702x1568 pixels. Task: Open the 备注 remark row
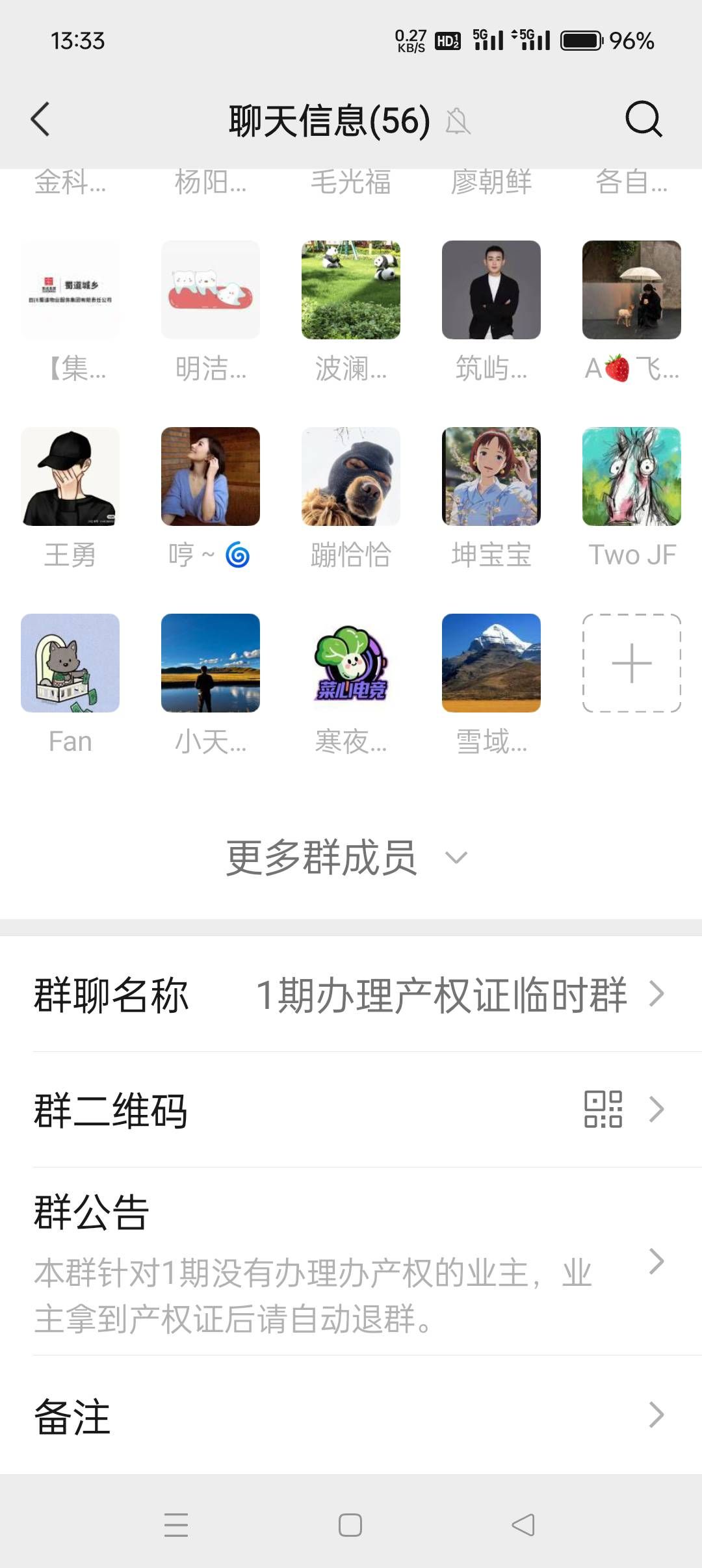tap(351, 1416)
